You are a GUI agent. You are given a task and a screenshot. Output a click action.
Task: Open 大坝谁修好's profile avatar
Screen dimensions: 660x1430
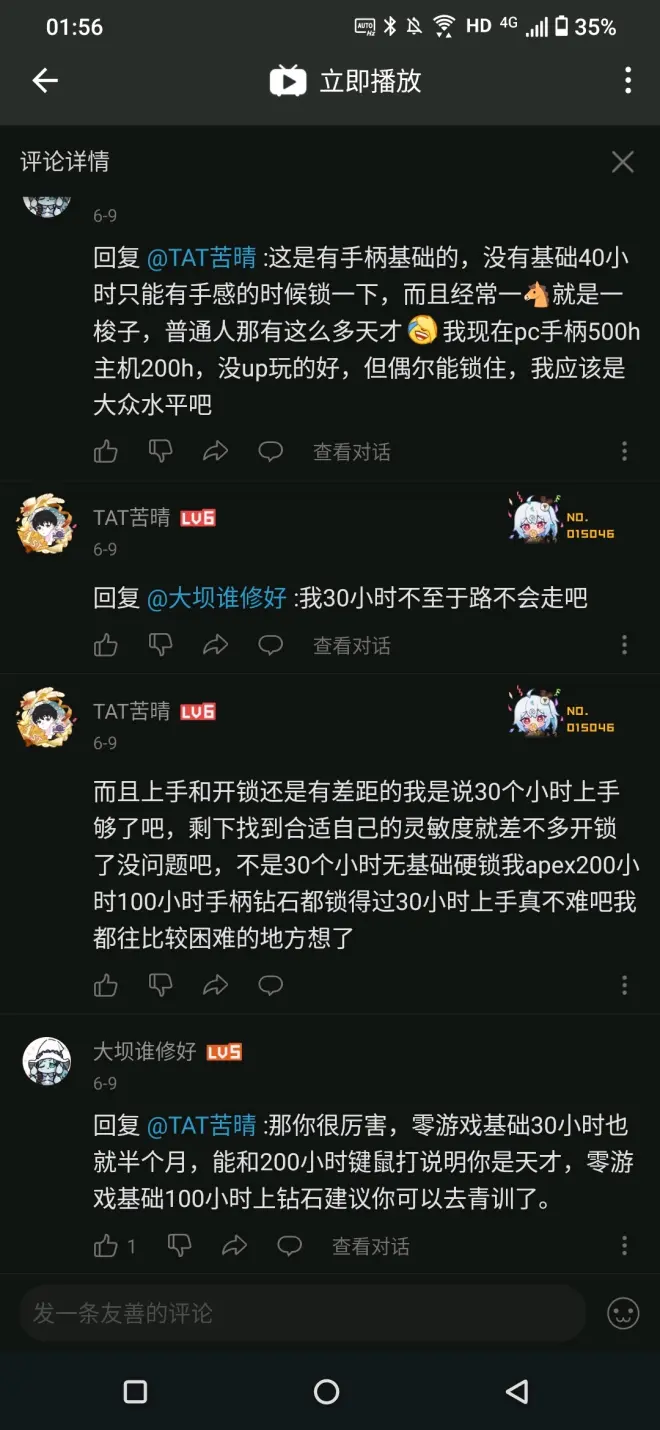(47, 1060)
